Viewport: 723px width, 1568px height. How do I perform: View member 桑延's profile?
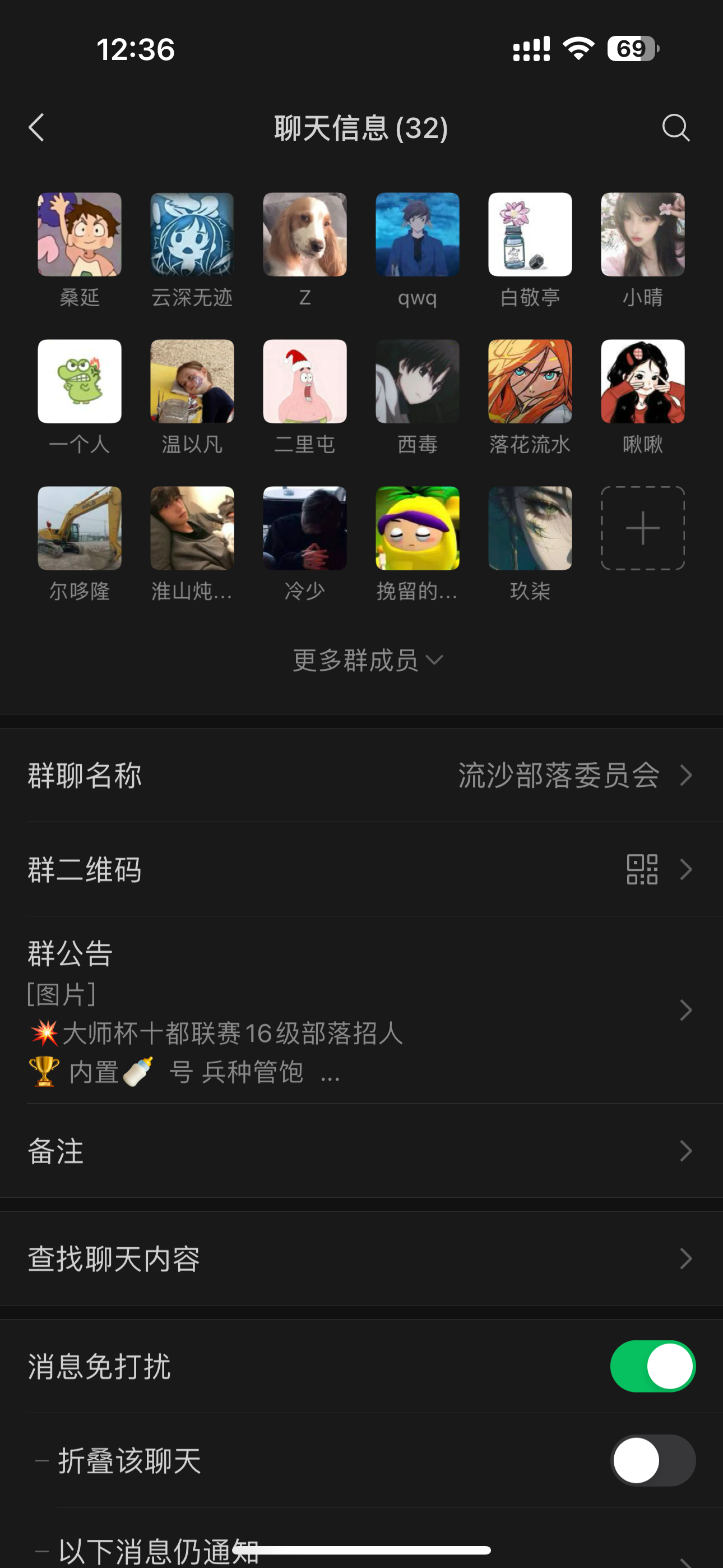[x=80, y=235]
